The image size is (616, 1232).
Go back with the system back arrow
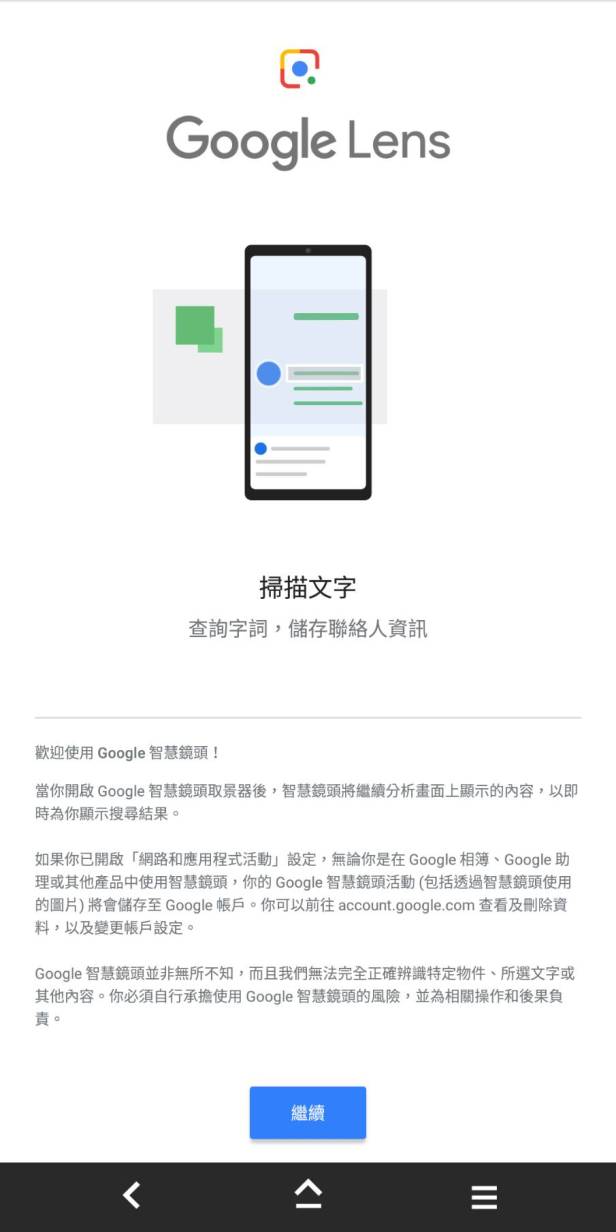point(131,1195)
